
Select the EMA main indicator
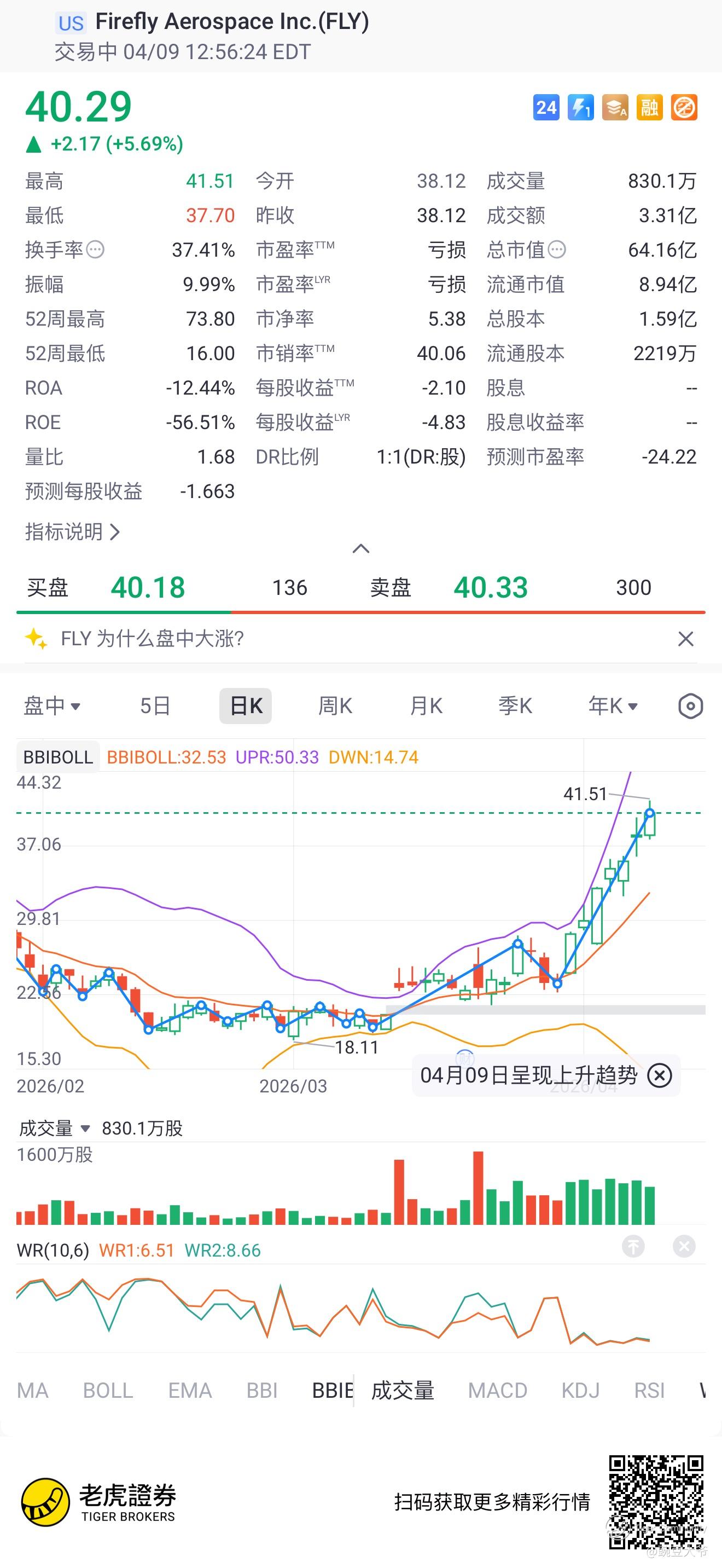(190, 1390)
